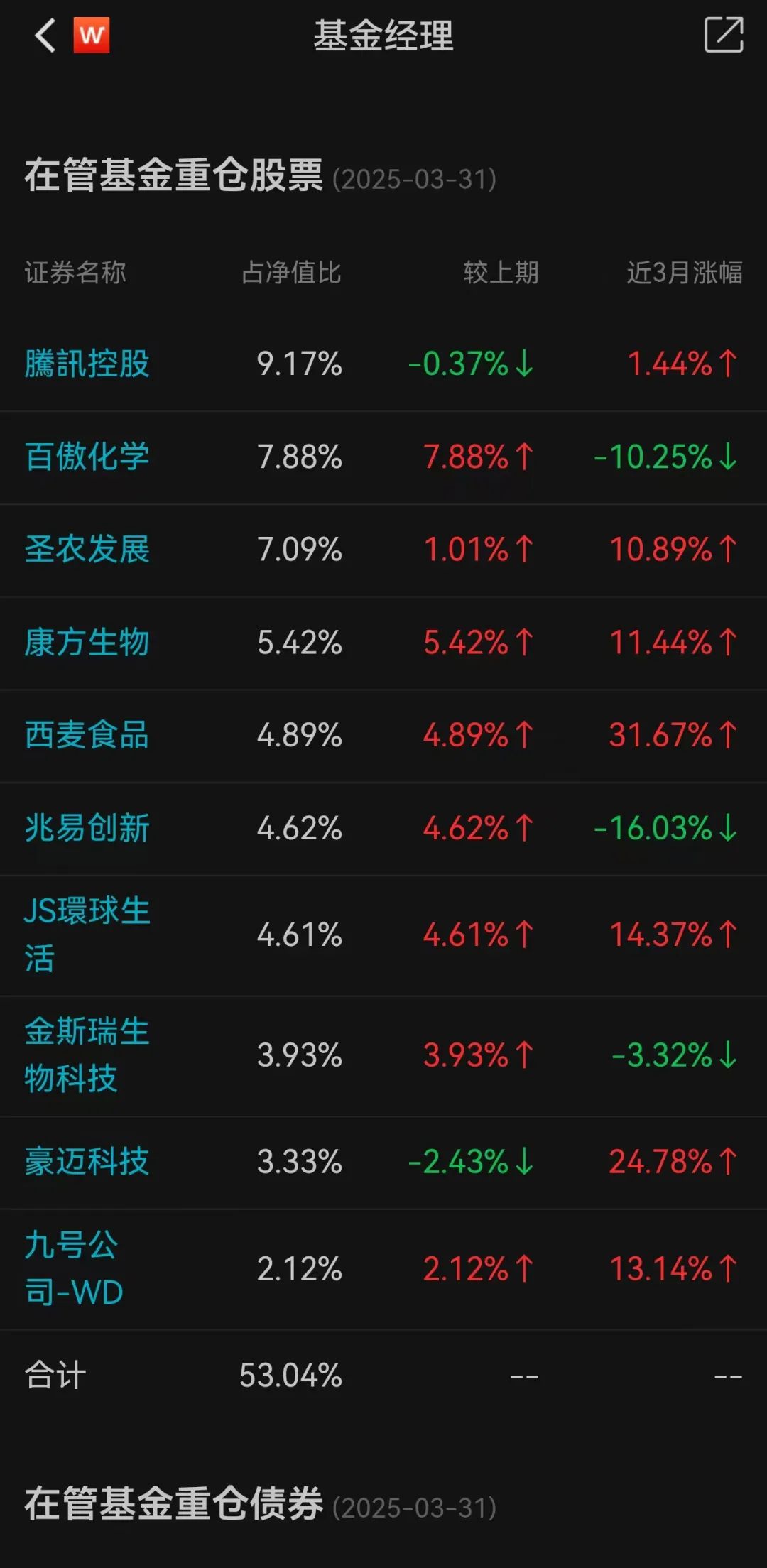The image size is (767, 1568).
Task: View the 豪迈科技 stock page
Action: pyautogui.click(x=87, y=1162)
